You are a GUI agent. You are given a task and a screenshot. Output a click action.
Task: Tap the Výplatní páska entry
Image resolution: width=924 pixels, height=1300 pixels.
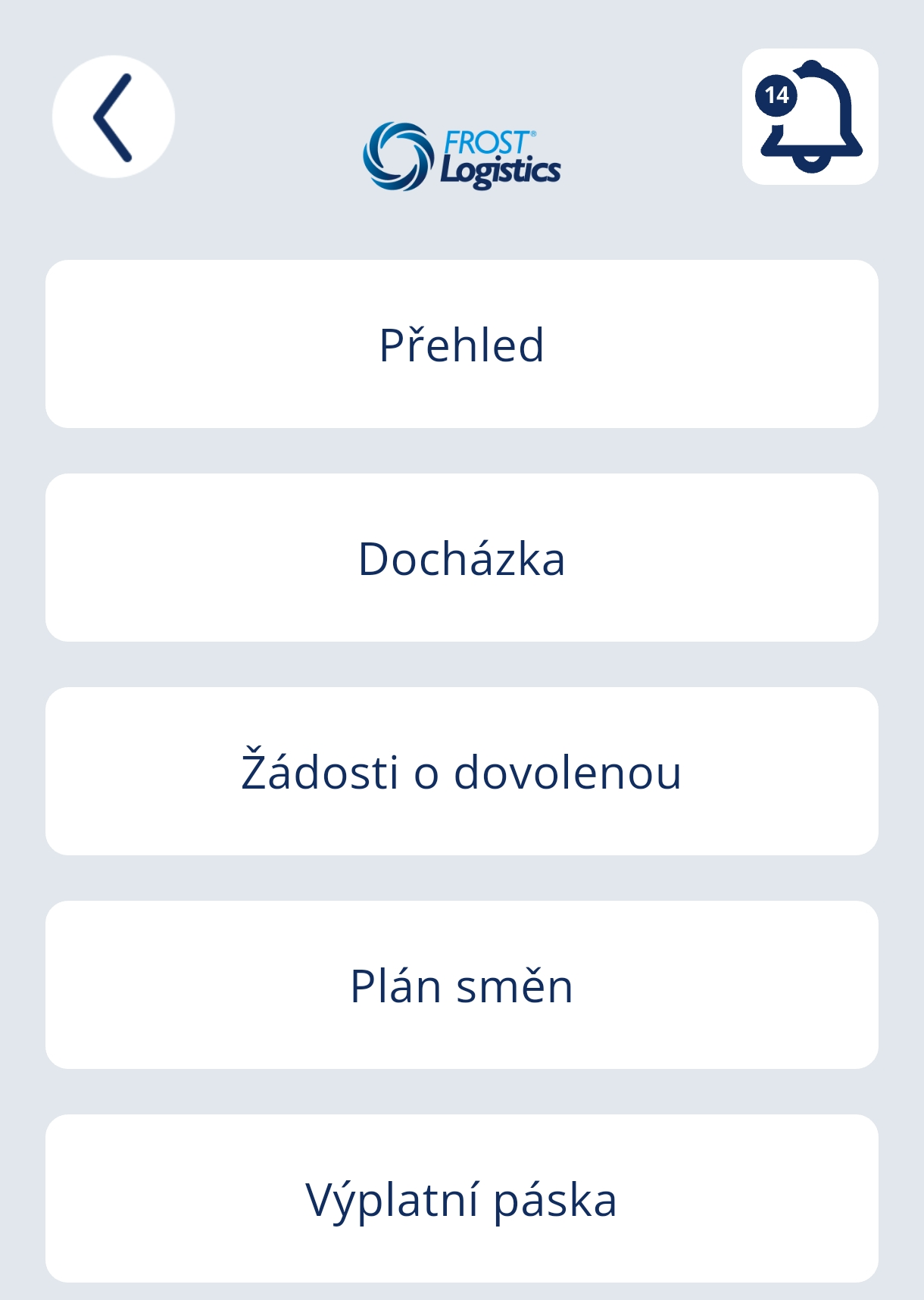click(462, 1198)
